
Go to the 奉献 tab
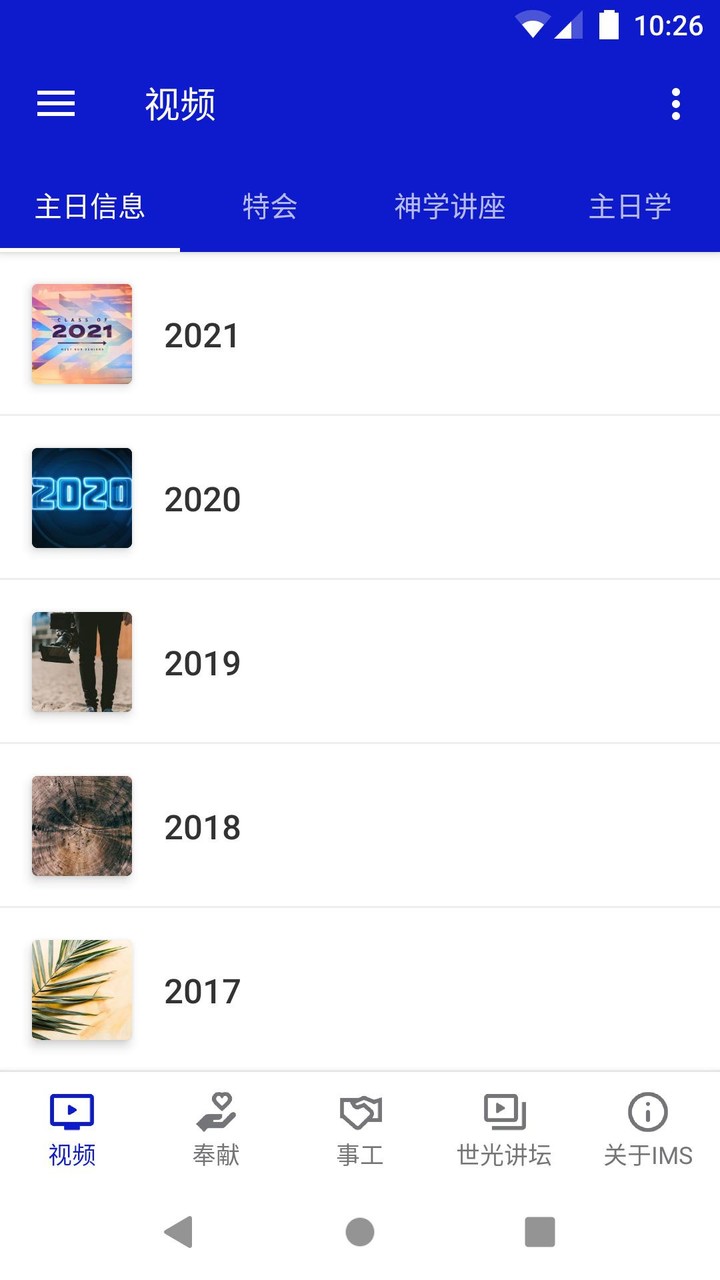point(216,1130)
